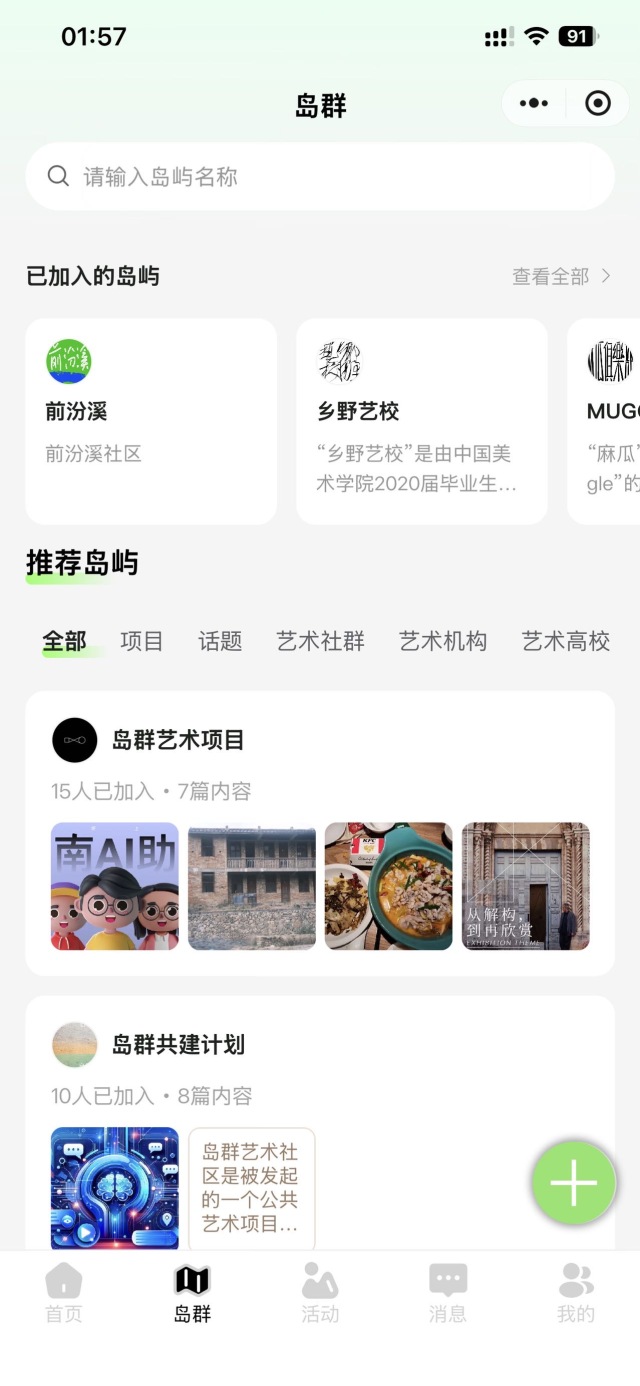
Task: Select the 岛群 bottom tab
Action: pyautogui.click(x=192, y=1293)
